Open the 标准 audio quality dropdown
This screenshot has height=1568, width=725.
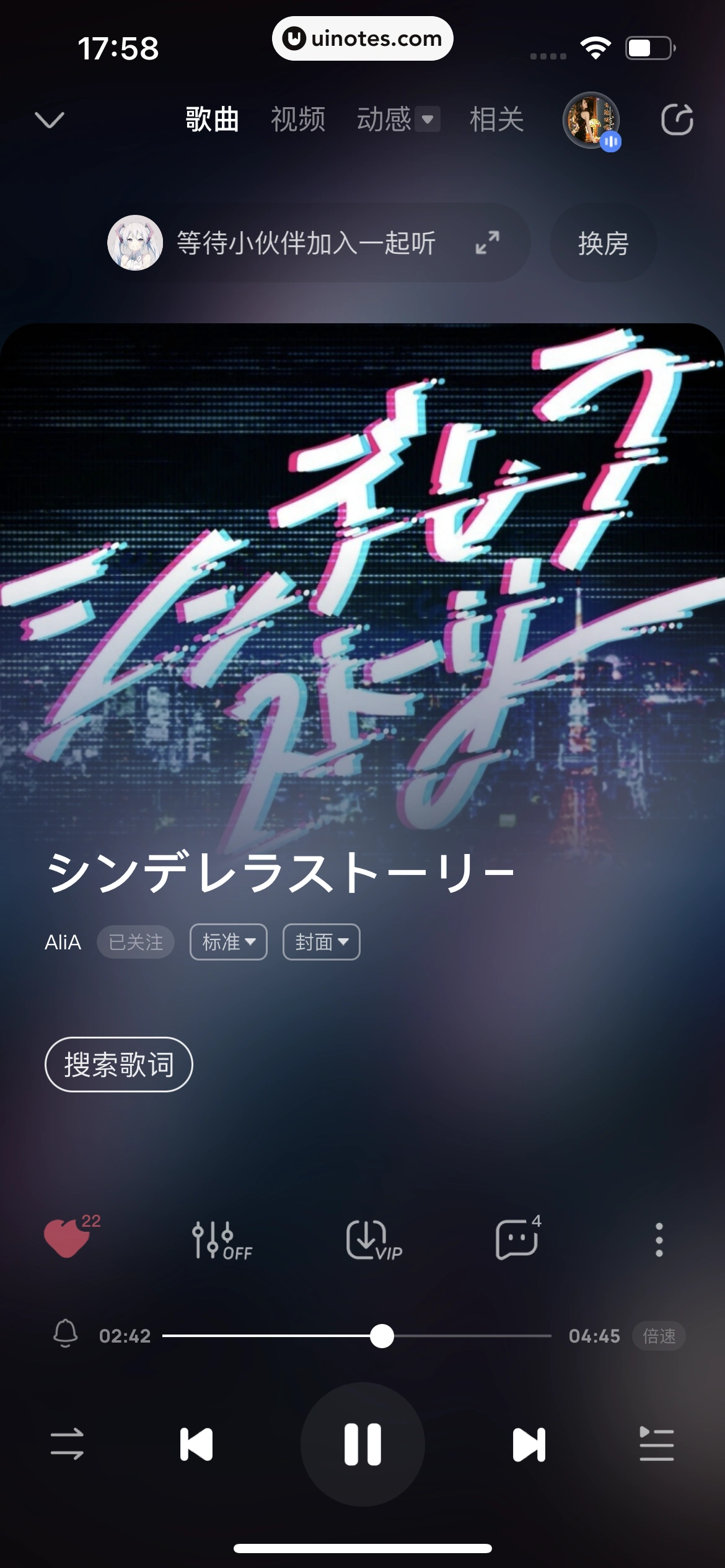pyautogui.click(x=228, y=942)
